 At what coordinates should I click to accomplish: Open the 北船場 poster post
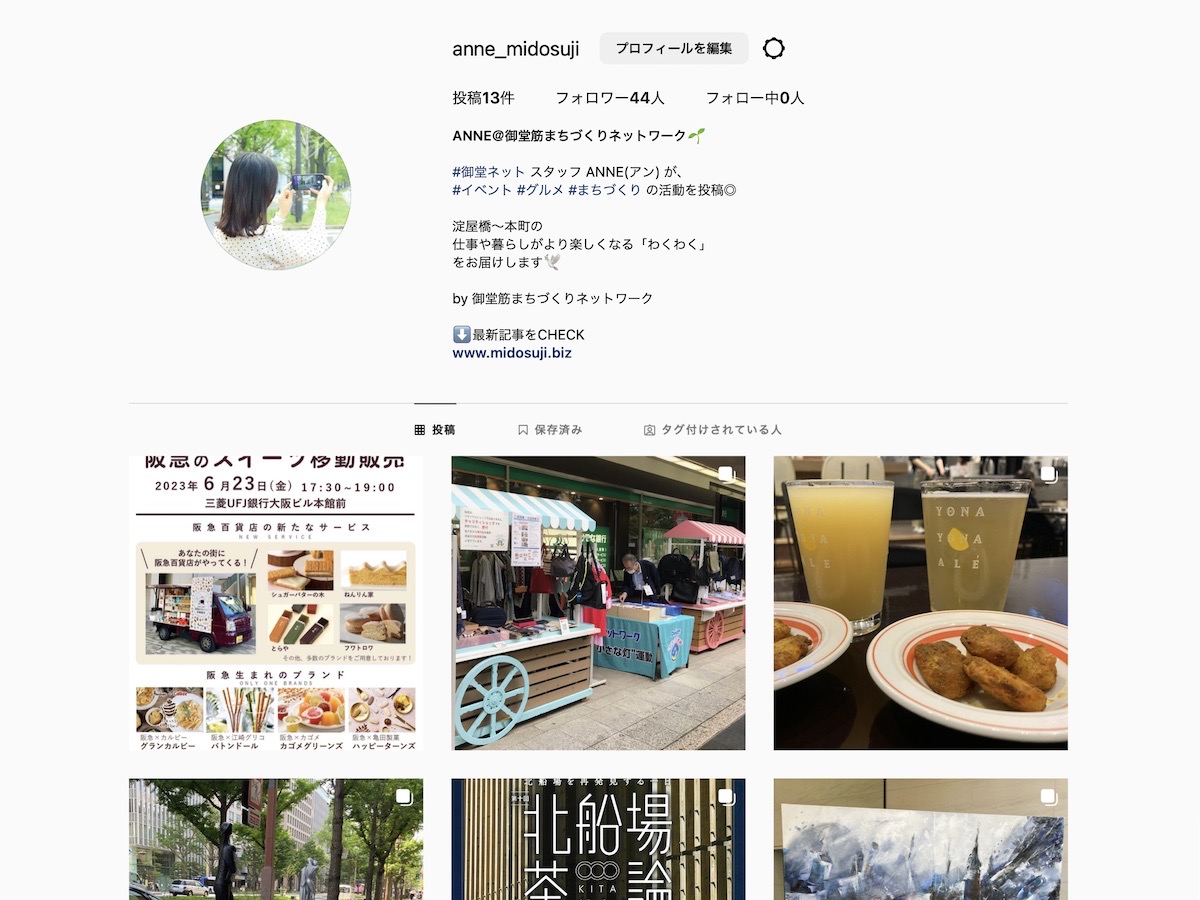[x=598, y=840]
